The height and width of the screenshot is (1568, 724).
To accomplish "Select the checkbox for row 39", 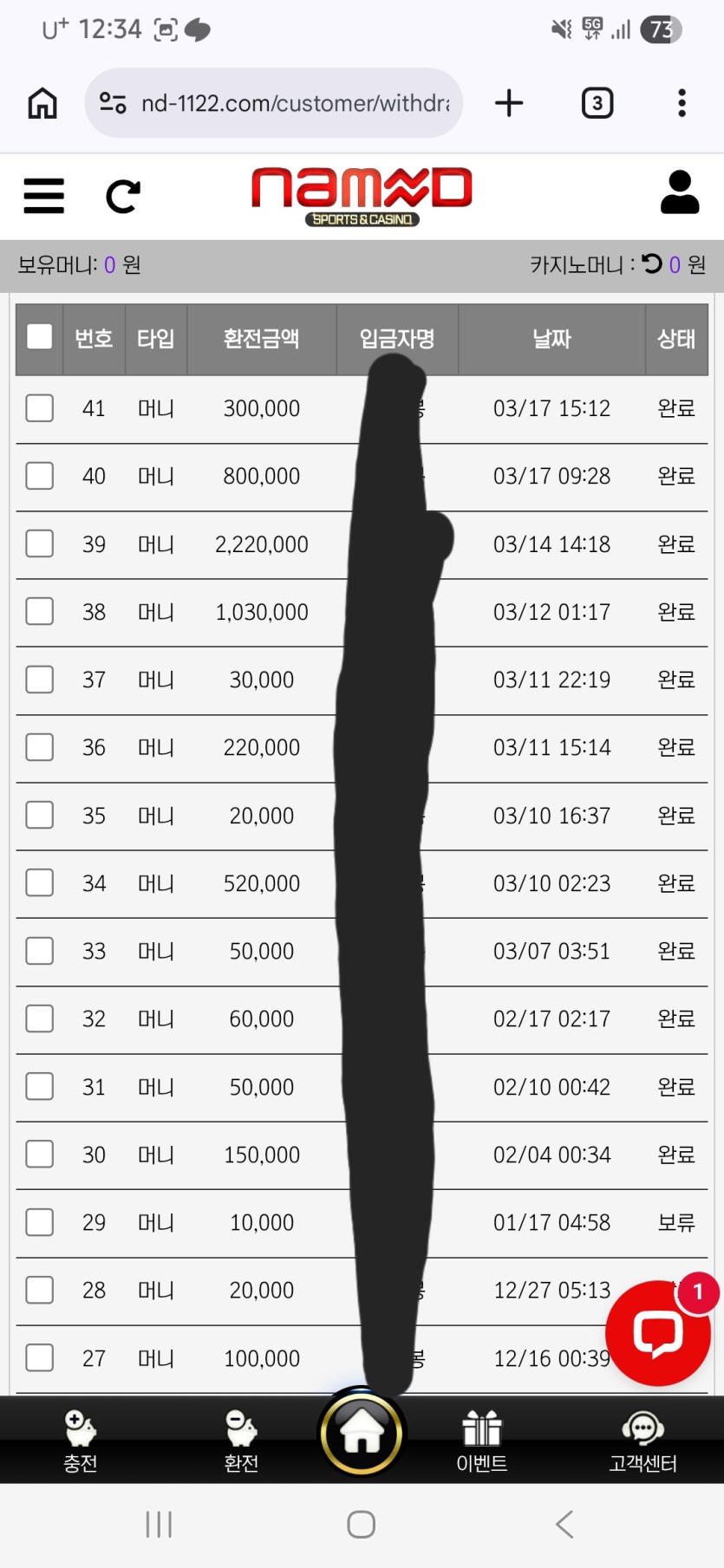I will (x=40, y=543).
